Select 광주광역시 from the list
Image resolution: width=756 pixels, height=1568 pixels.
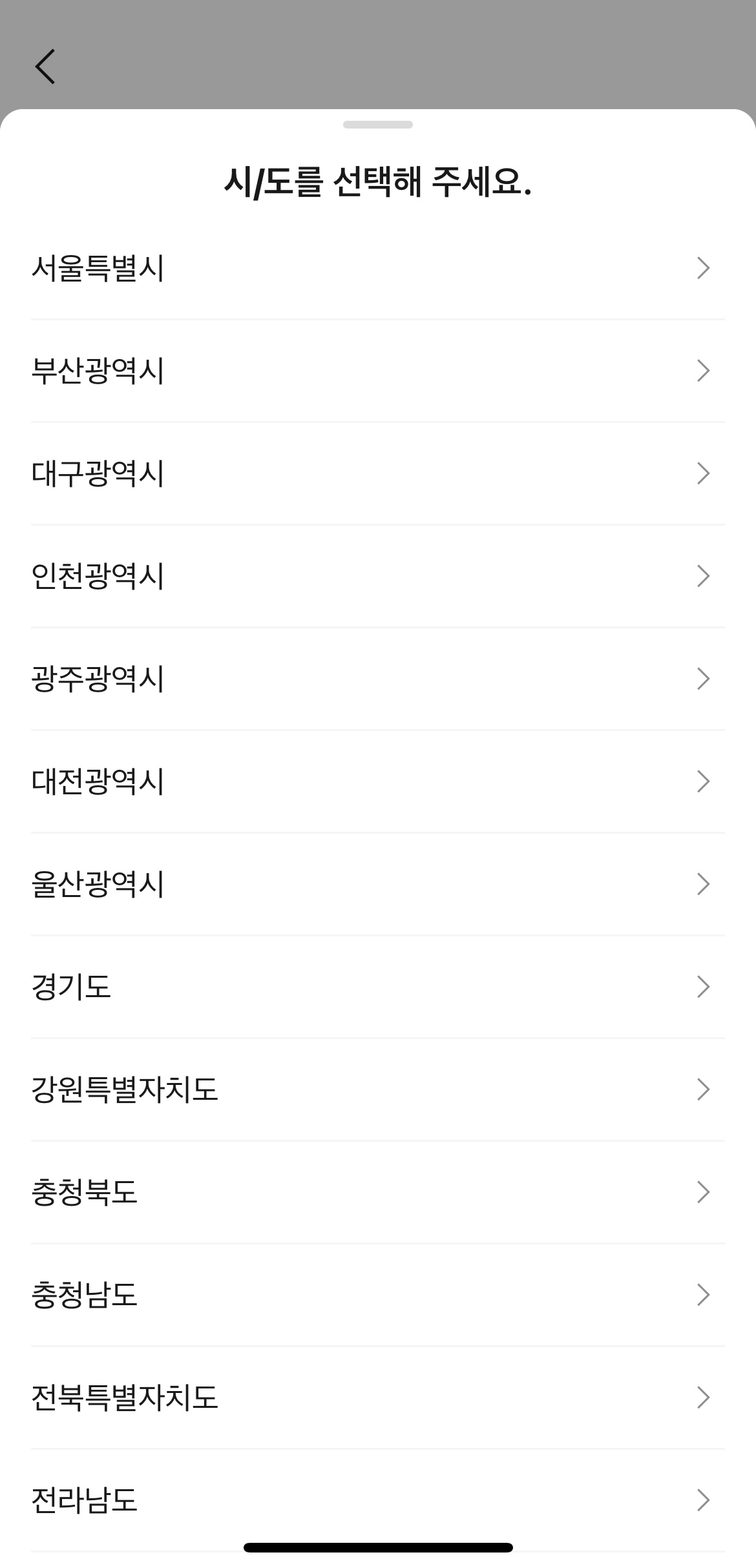(258, 678)
